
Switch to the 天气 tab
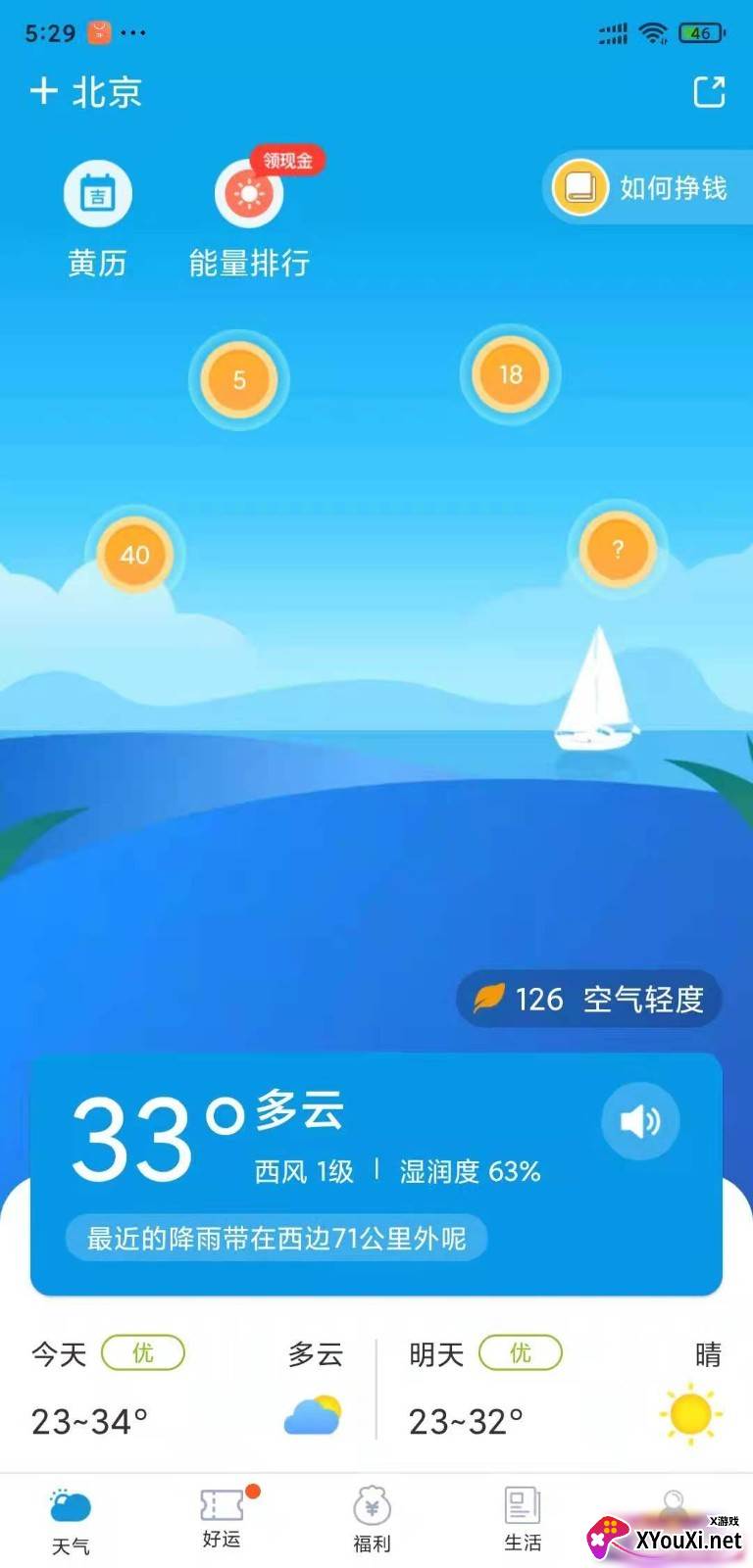pos(70,1521)
